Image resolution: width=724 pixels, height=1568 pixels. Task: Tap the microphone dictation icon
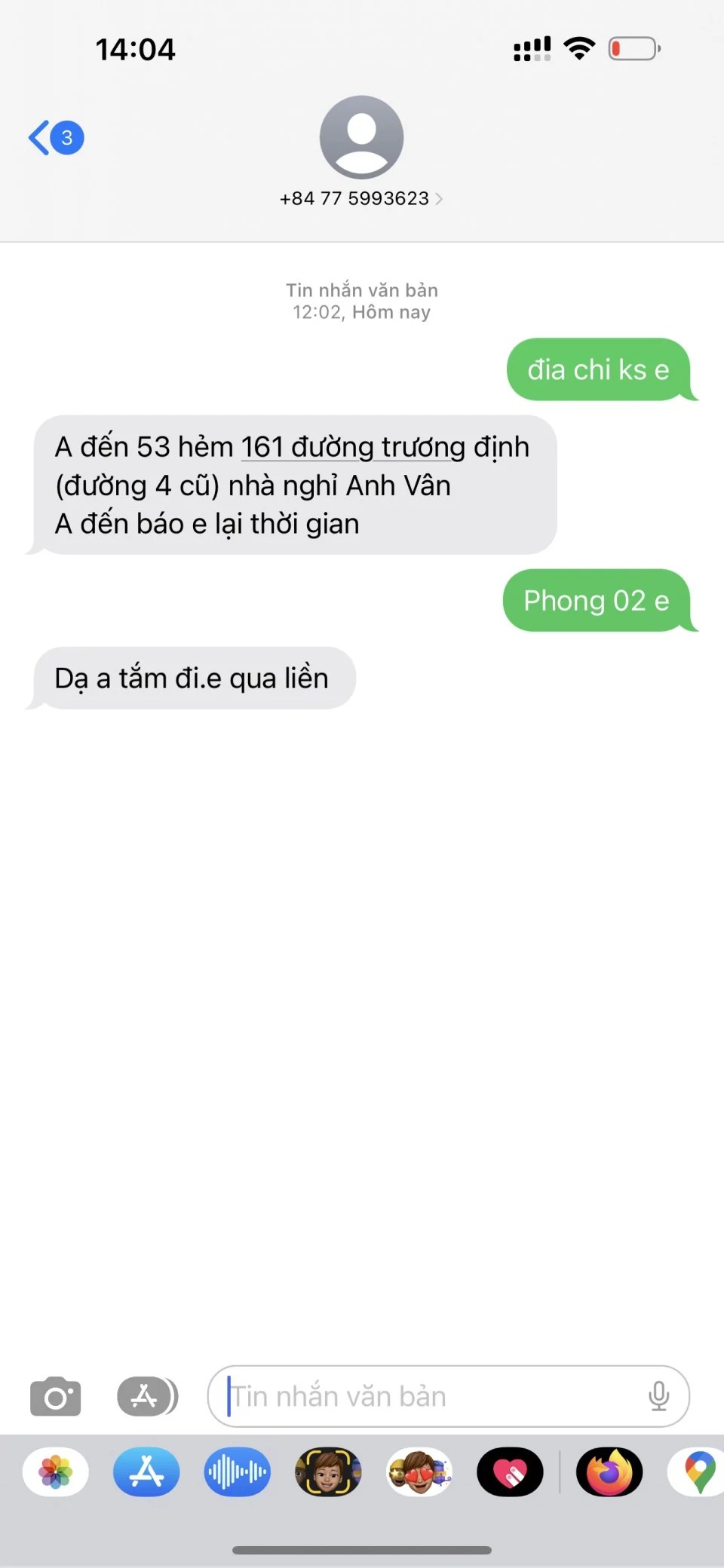[x=658, y=1396]
